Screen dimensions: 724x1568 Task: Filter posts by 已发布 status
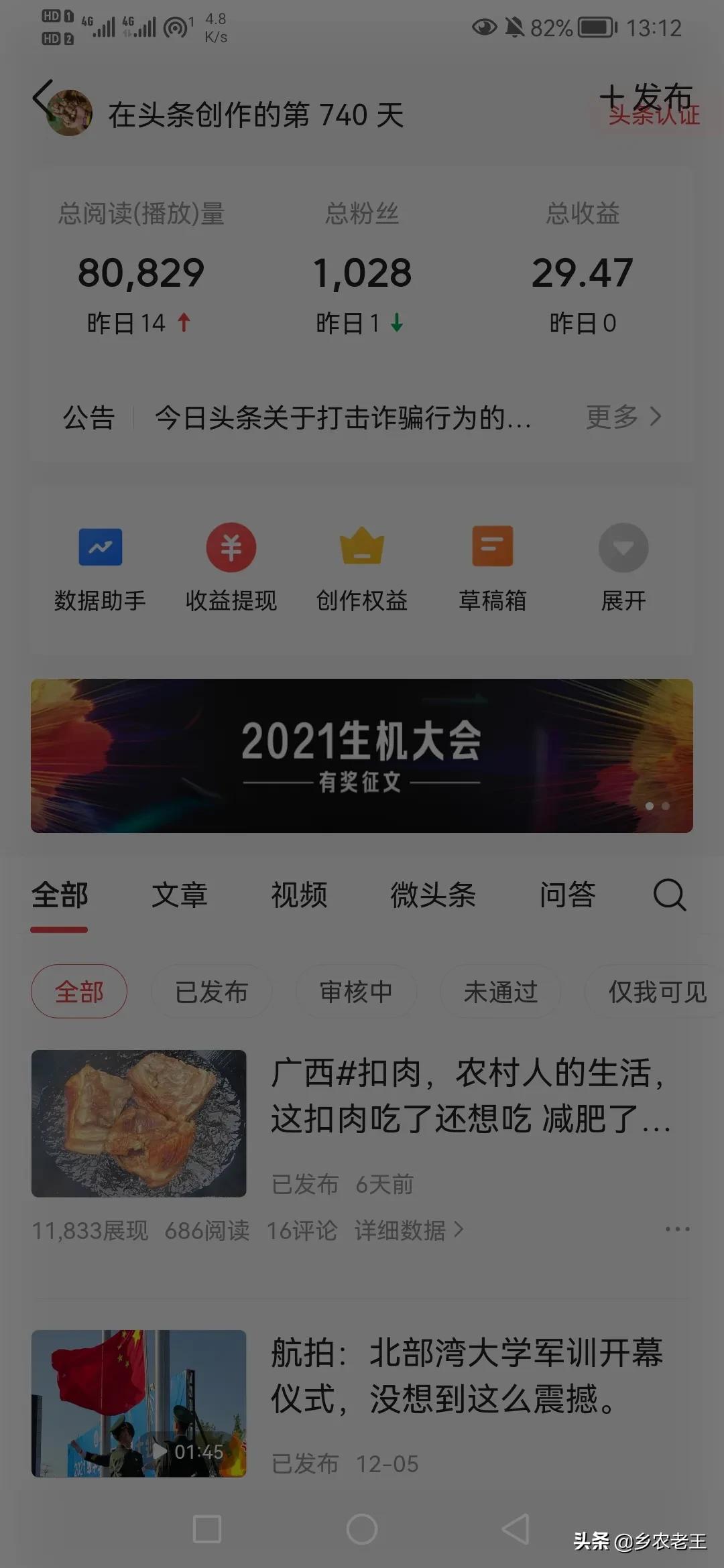point(211,991)
